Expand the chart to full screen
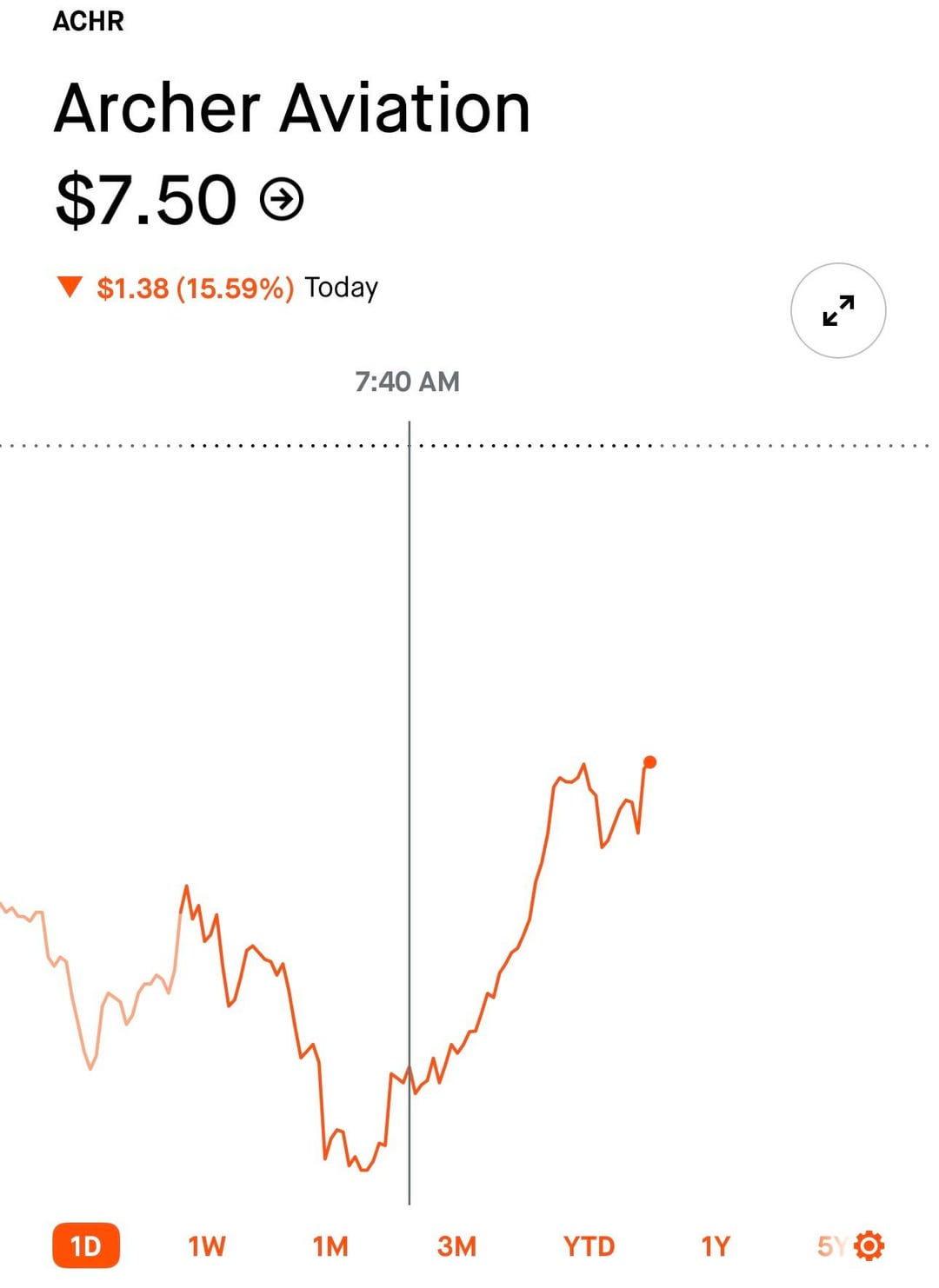The image size is (939, 1288). [x=837, y=310]
